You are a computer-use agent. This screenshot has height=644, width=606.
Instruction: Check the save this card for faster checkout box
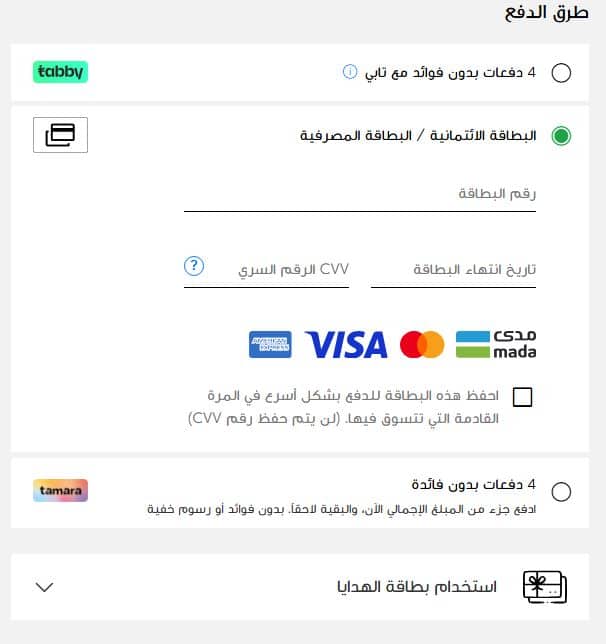click(522, 397)
